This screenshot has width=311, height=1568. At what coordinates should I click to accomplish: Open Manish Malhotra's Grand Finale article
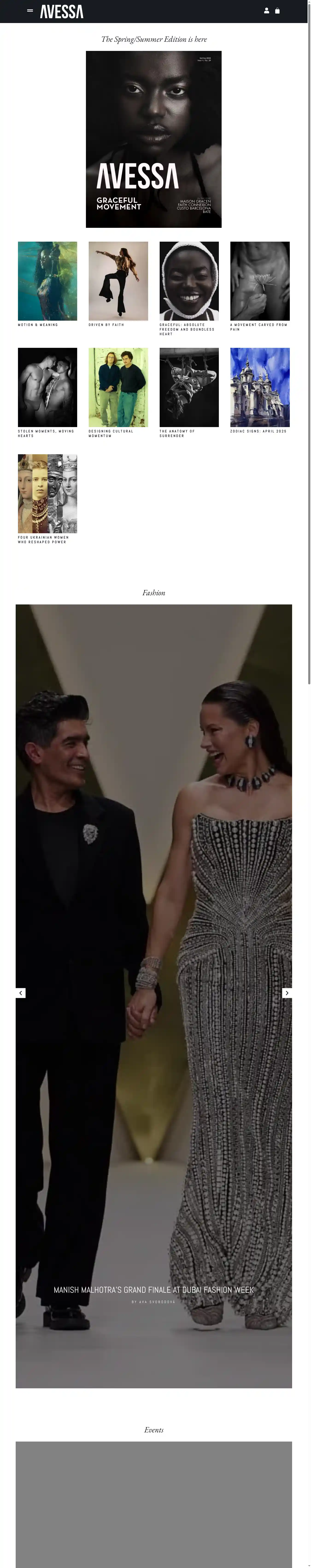point(153,1290)
